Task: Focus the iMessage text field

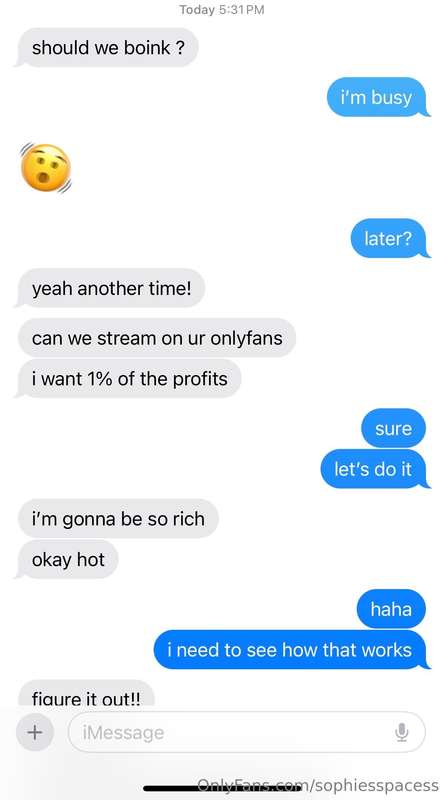Action: click(x=246, y=733)
